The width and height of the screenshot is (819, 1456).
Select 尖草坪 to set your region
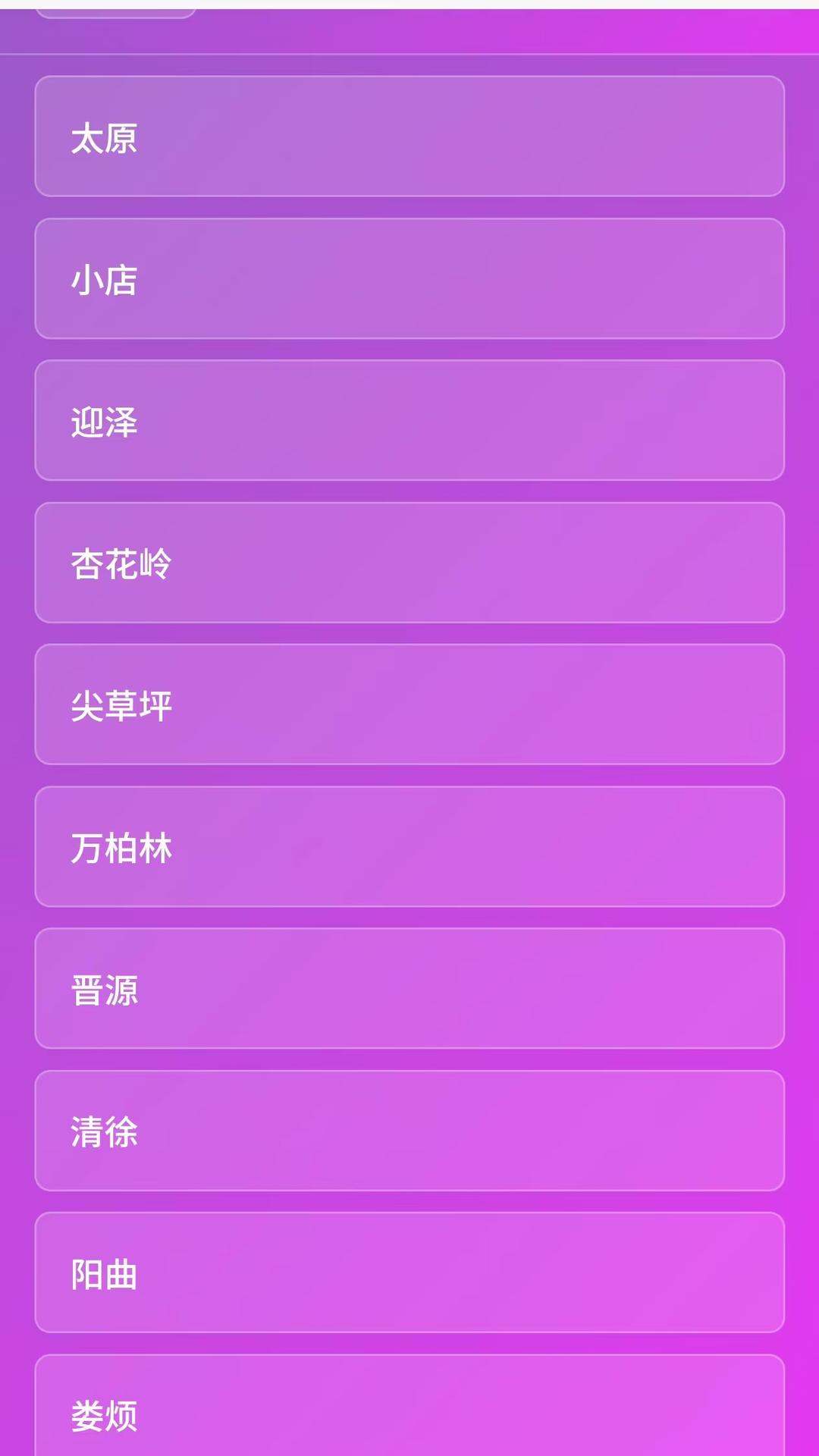(x=409, y=705)
